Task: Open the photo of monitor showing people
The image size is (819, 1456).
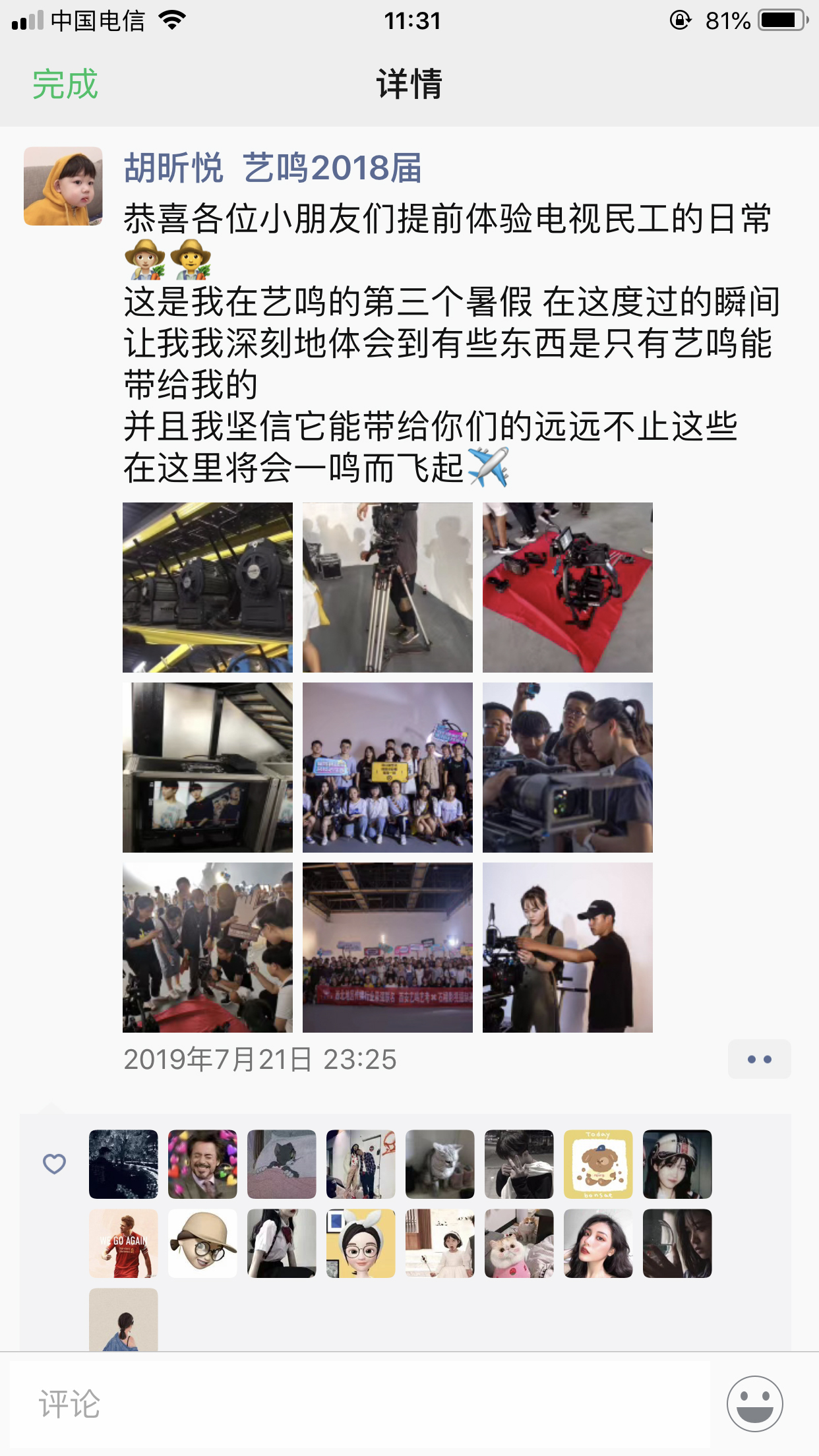Action: coord(208,768)
